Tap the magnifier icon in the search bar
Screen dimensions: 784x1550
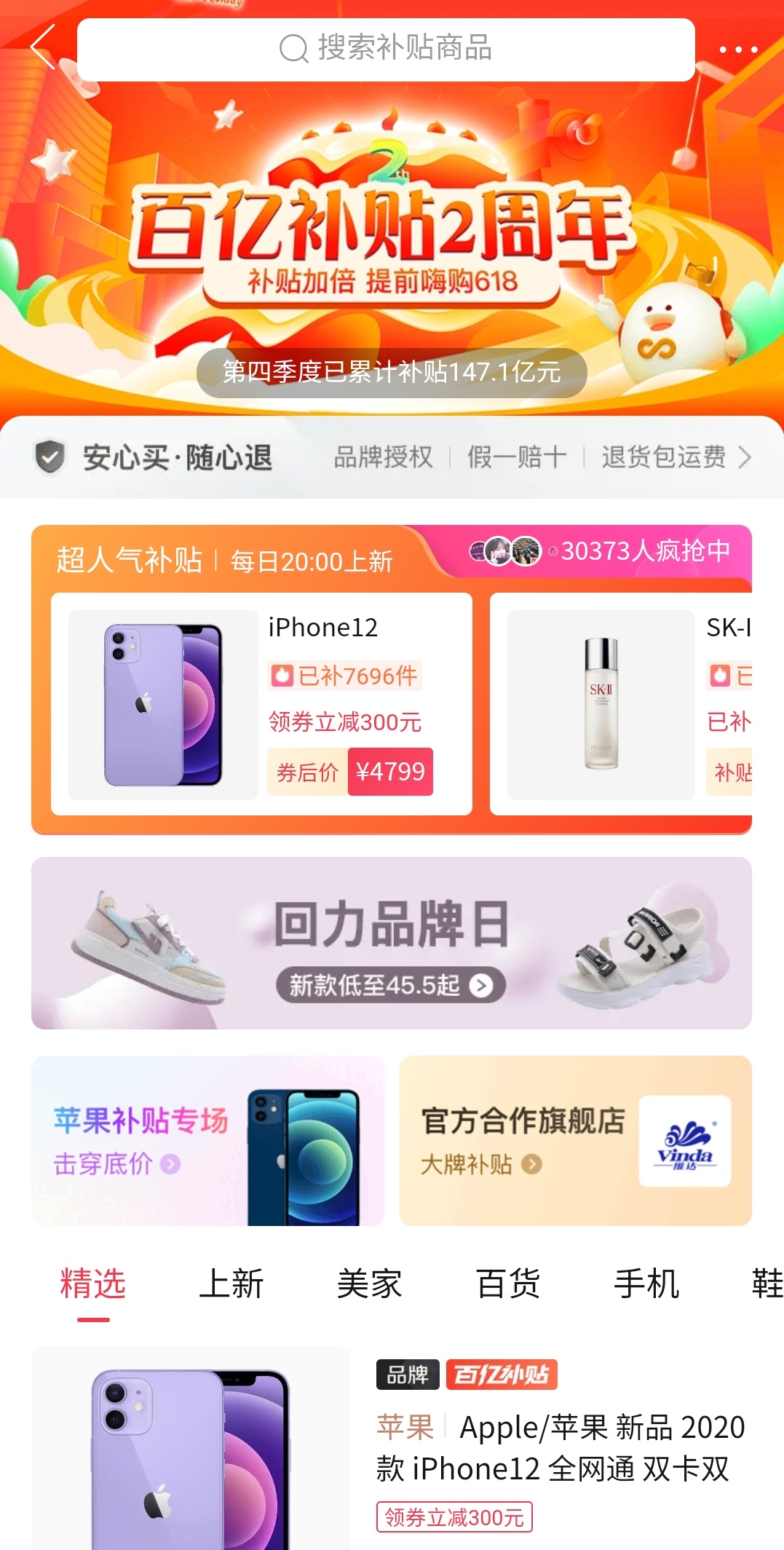(x=294, y=49)
